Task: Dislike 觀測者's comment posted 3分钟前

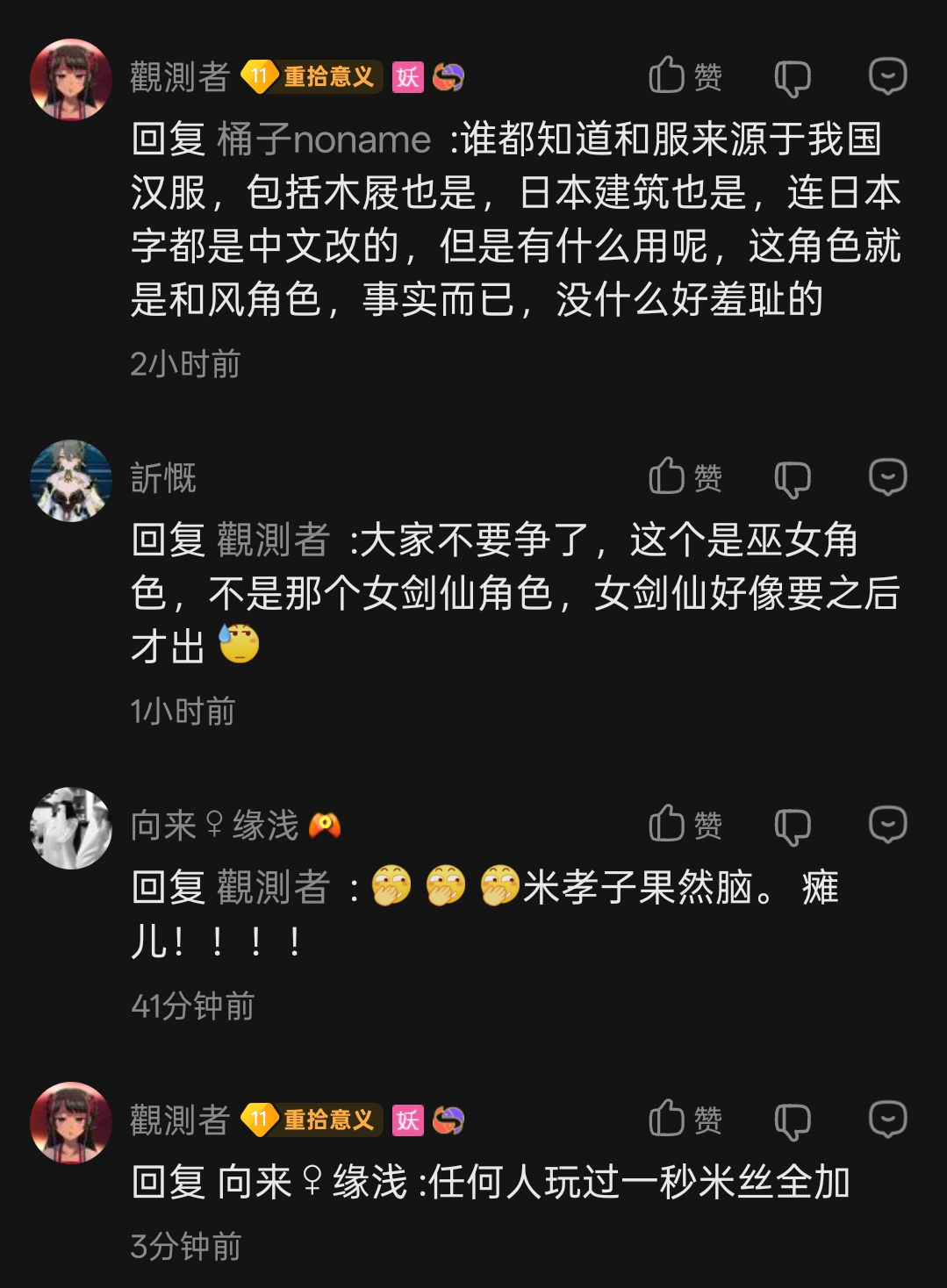Action: 793,1121
